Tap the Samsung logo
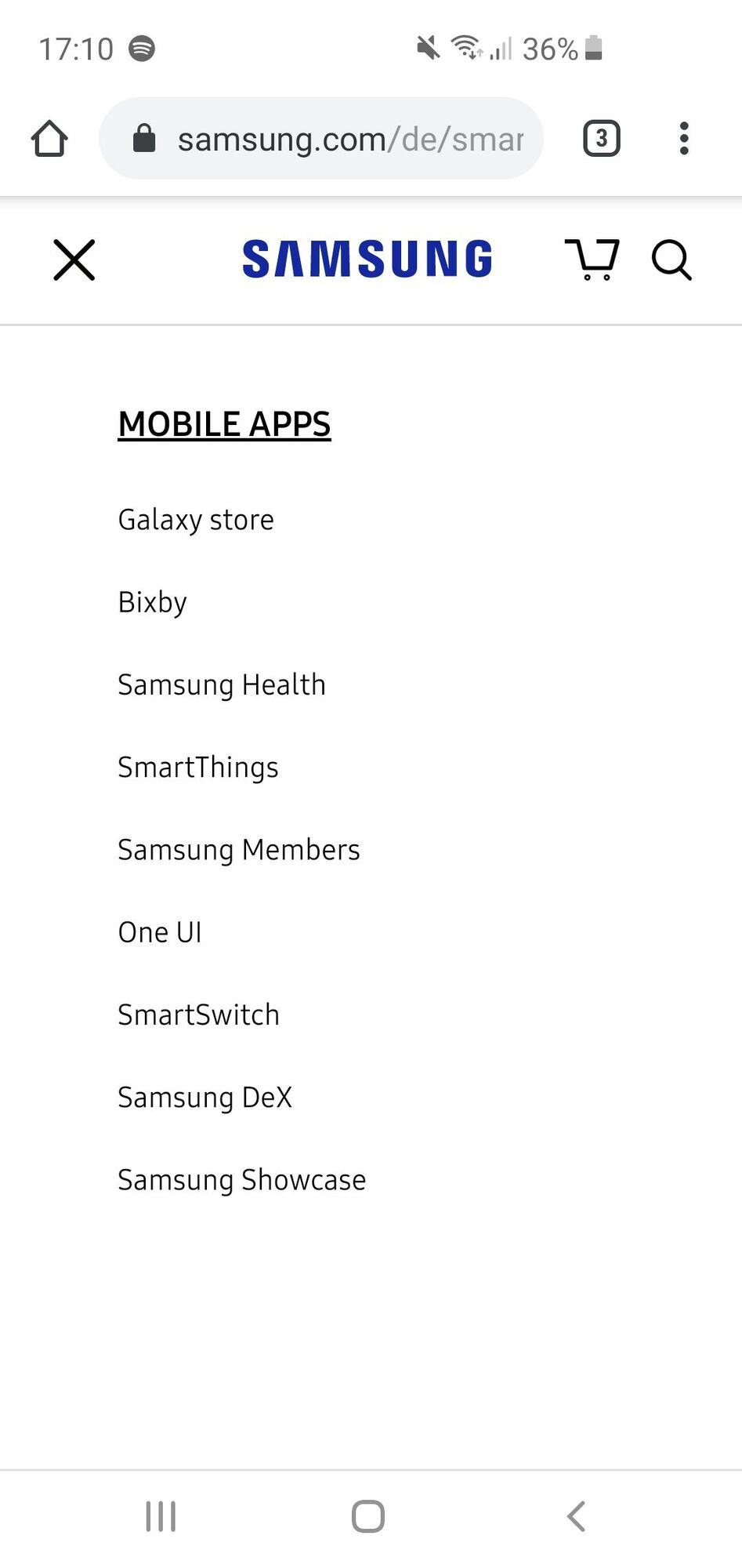The width and height of the screenshot is (742, 1568). coord(367,260)
